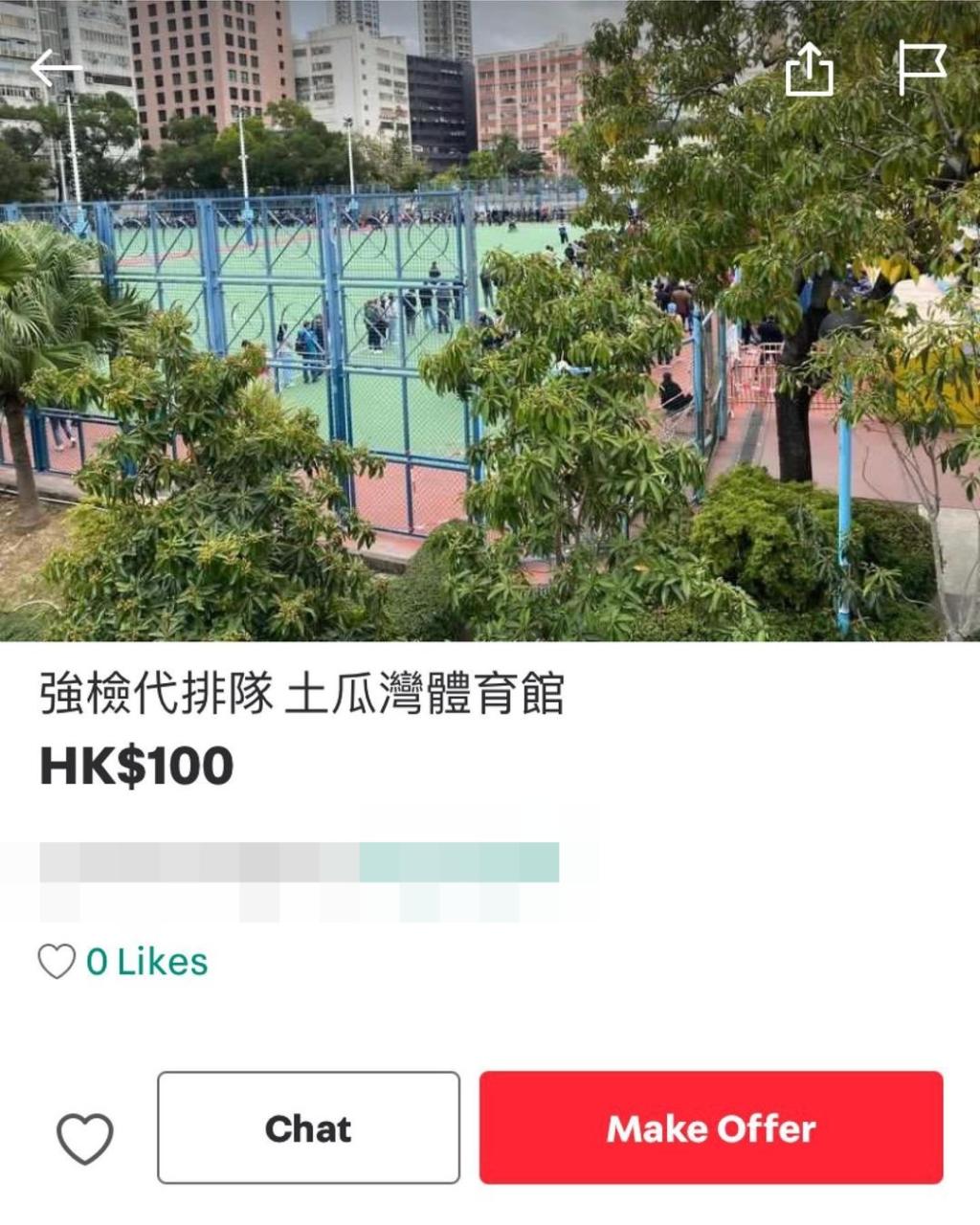The image size is (980, 1225).
Task: Go back using the arrow icon
Action: [x=56, y=69]
